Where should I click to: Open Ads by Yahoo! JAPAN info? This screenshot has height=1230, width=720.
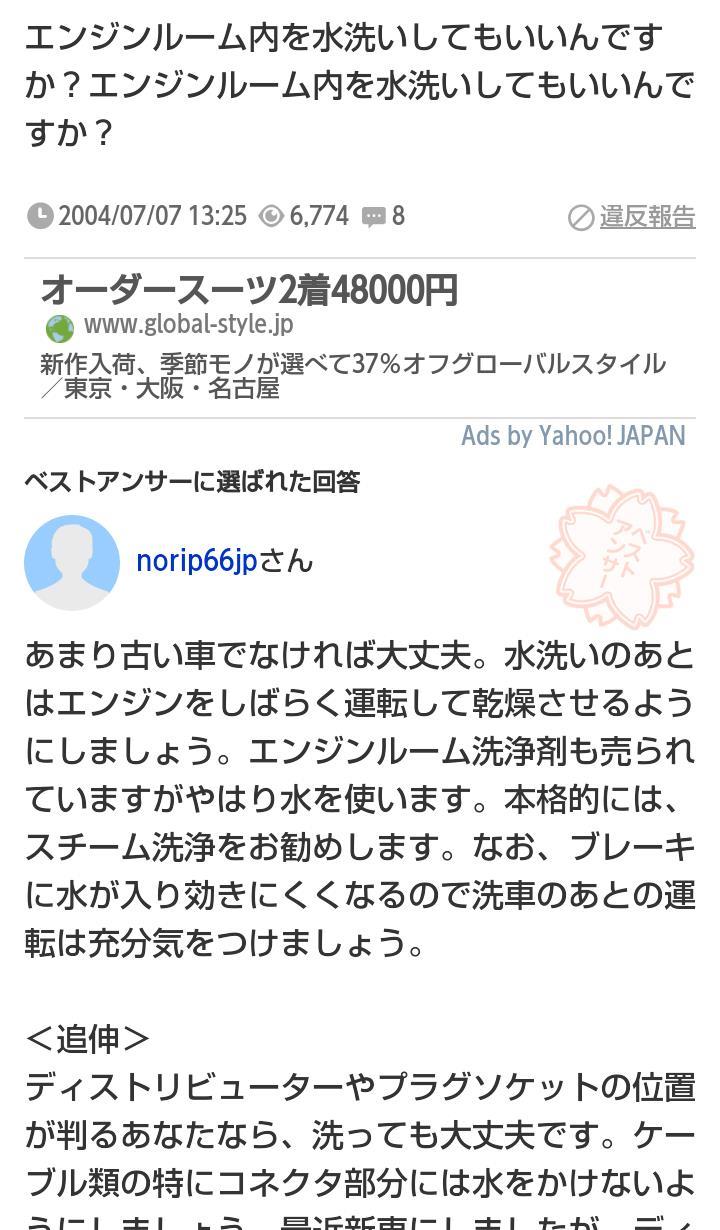click(x=573, y=436)
